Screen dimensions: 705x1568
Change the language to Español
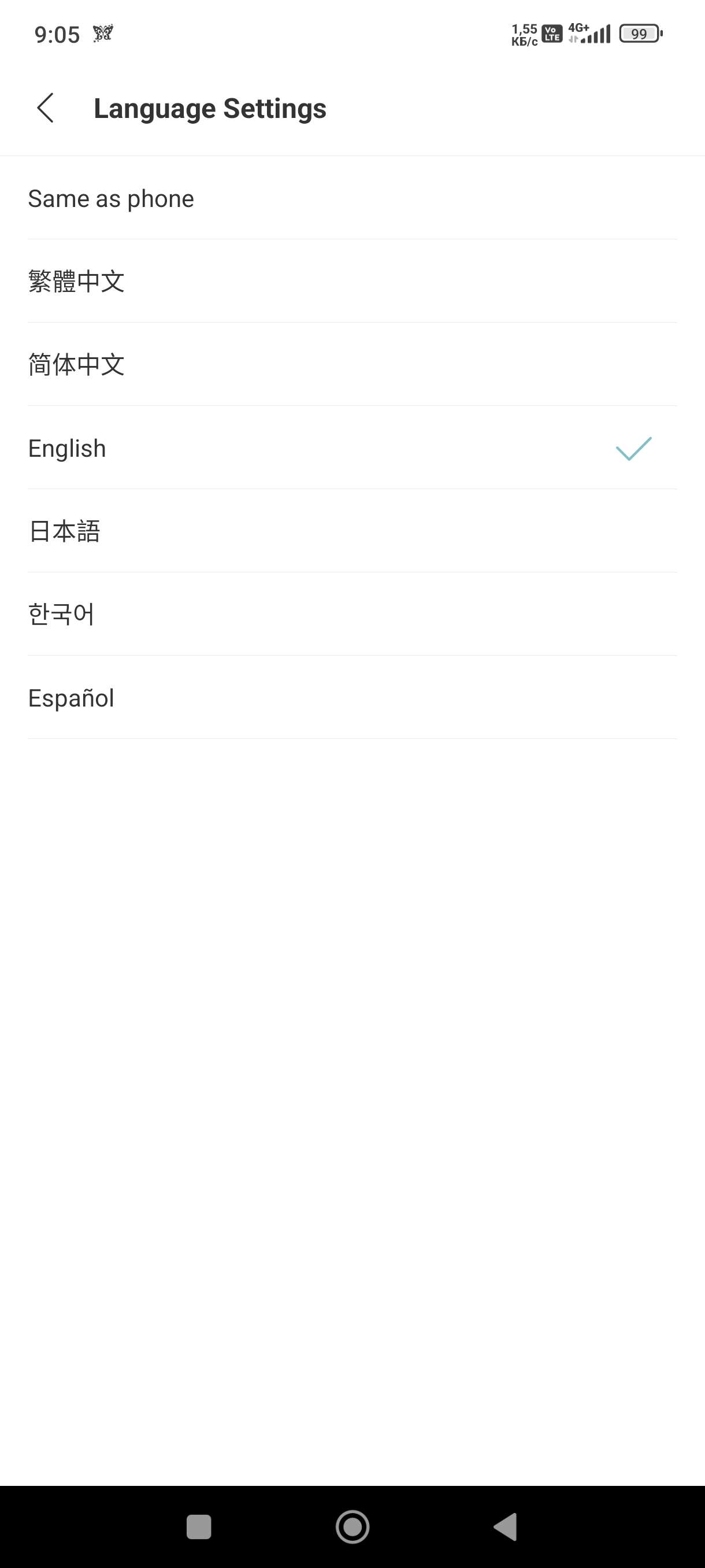[x=71, y=698]
